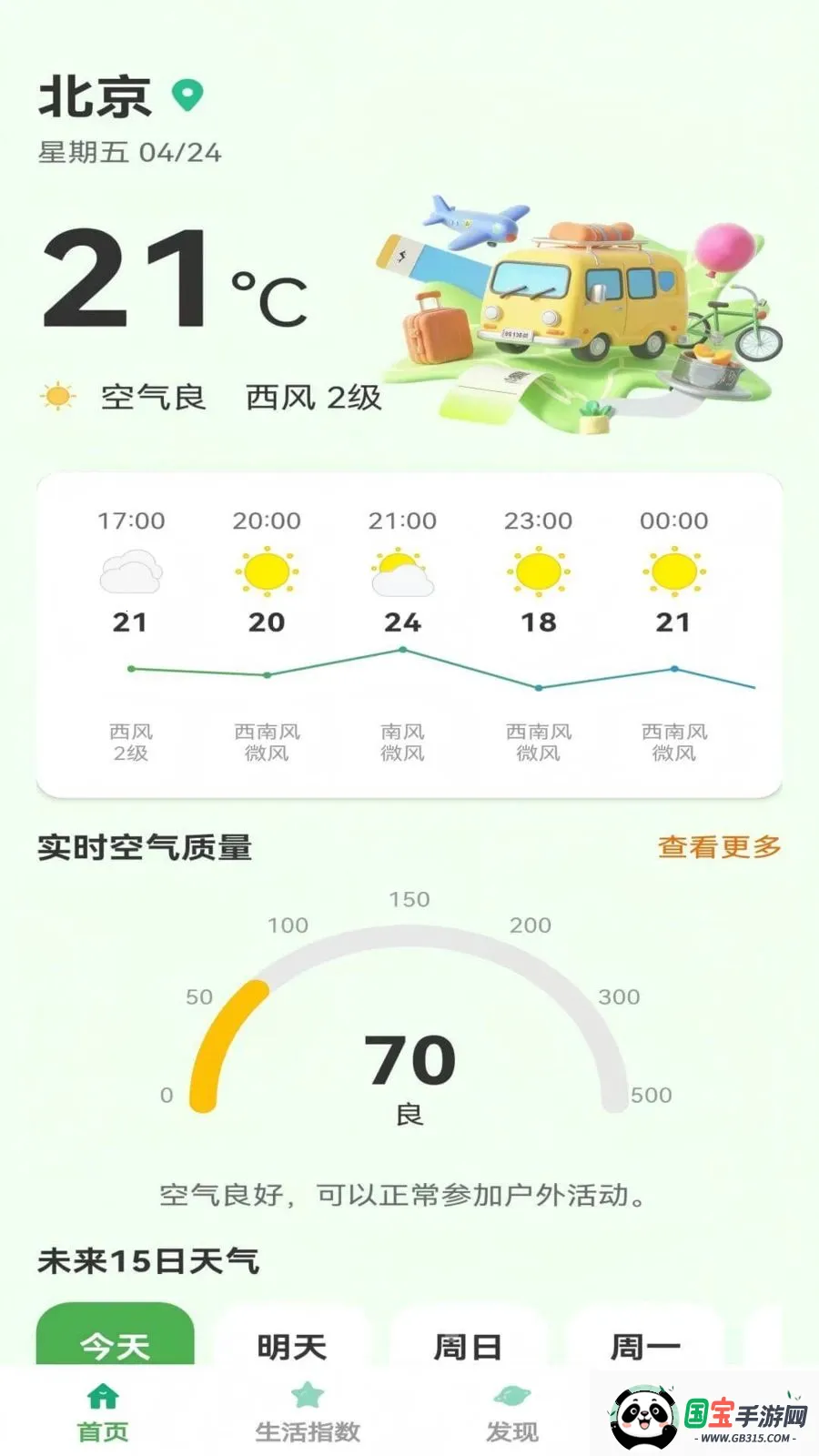Go to the 首页 tab
Image resolution: width=819 pixels, height=1456 pixels.
103,1413
